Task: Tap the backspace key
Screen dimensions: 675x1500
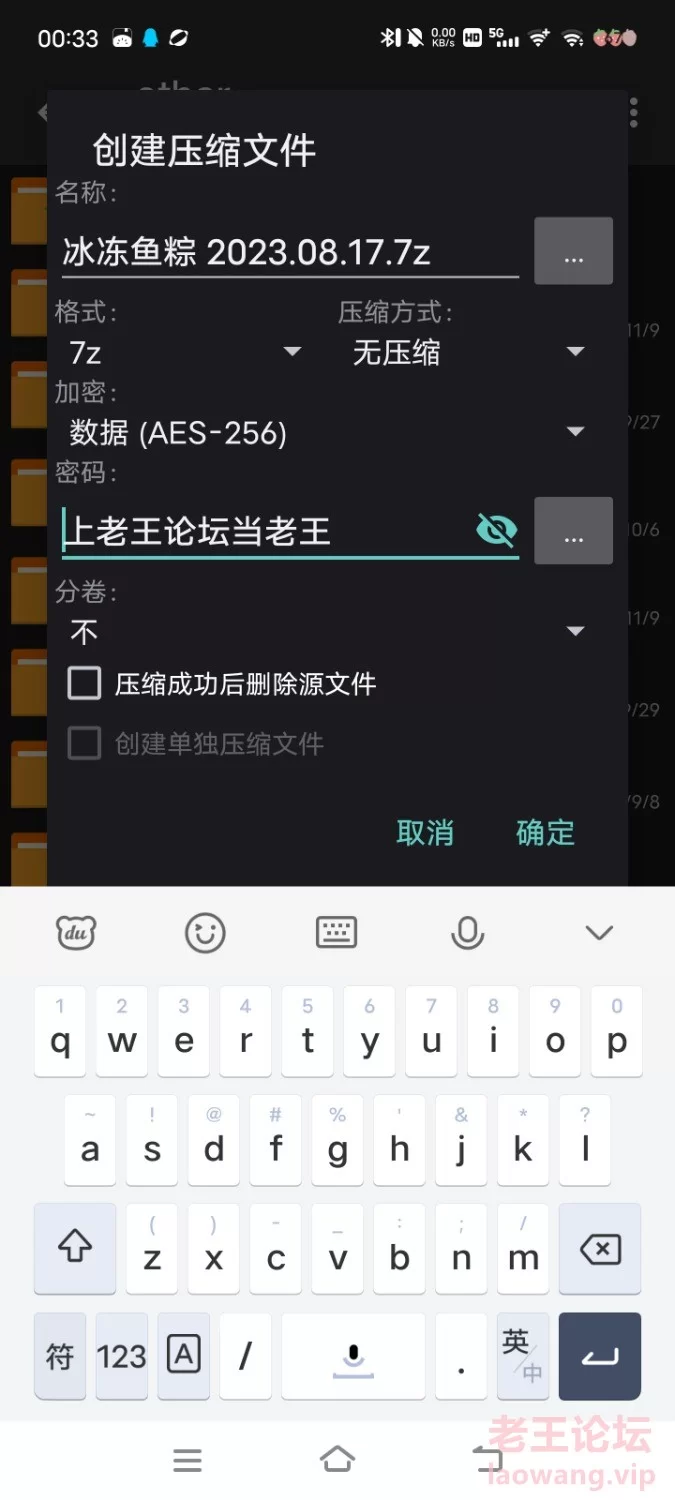Action: (600, 1249)
